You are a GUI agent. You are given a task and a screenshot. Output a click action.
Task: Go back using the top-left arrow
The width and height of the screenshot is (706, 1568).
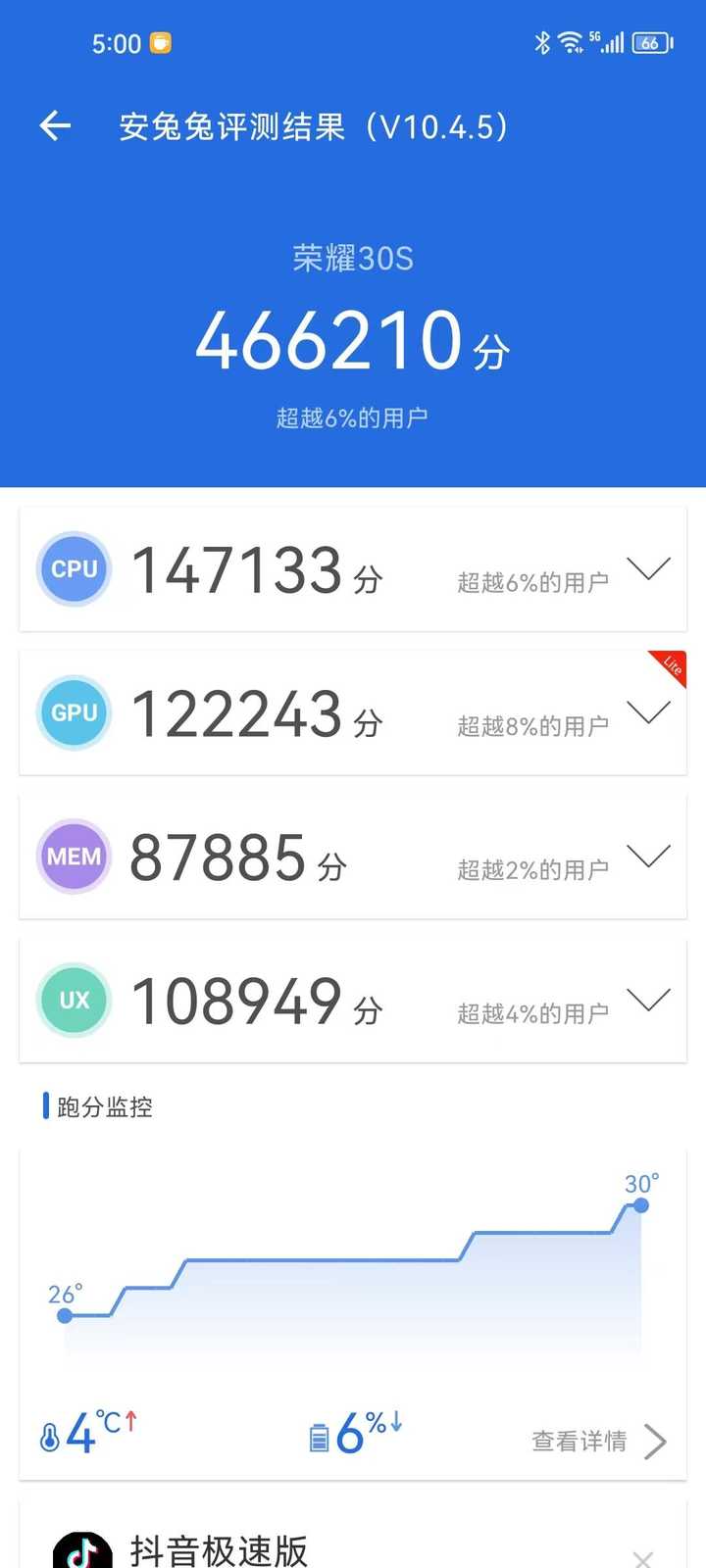[x=55, y=125]
